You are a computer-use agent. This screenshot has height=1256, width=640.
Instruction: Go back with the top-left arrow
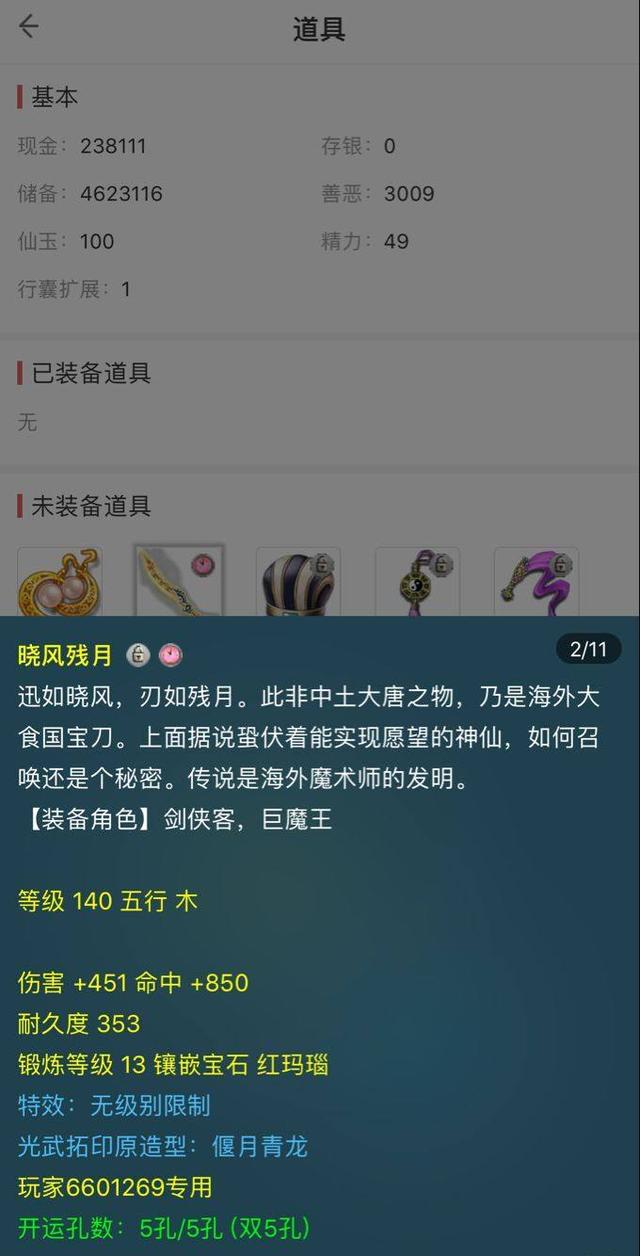pyautogui.click(x=29, y=27)
